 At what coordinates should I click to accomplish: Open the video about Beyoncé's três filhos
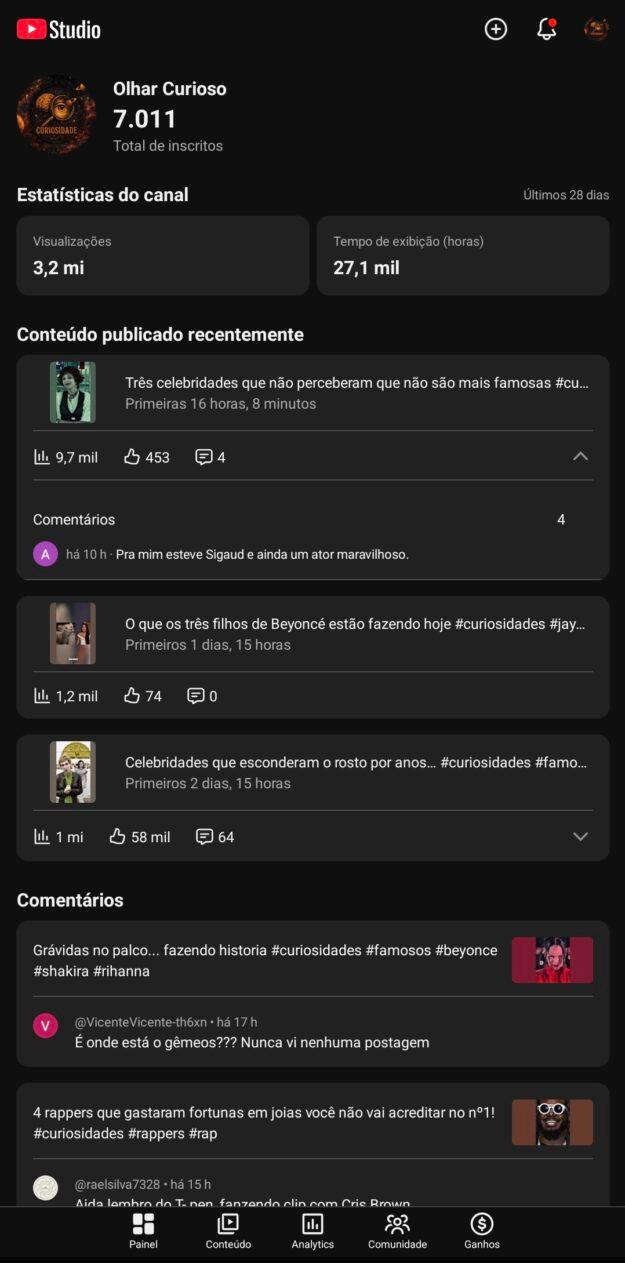point(355,633)
